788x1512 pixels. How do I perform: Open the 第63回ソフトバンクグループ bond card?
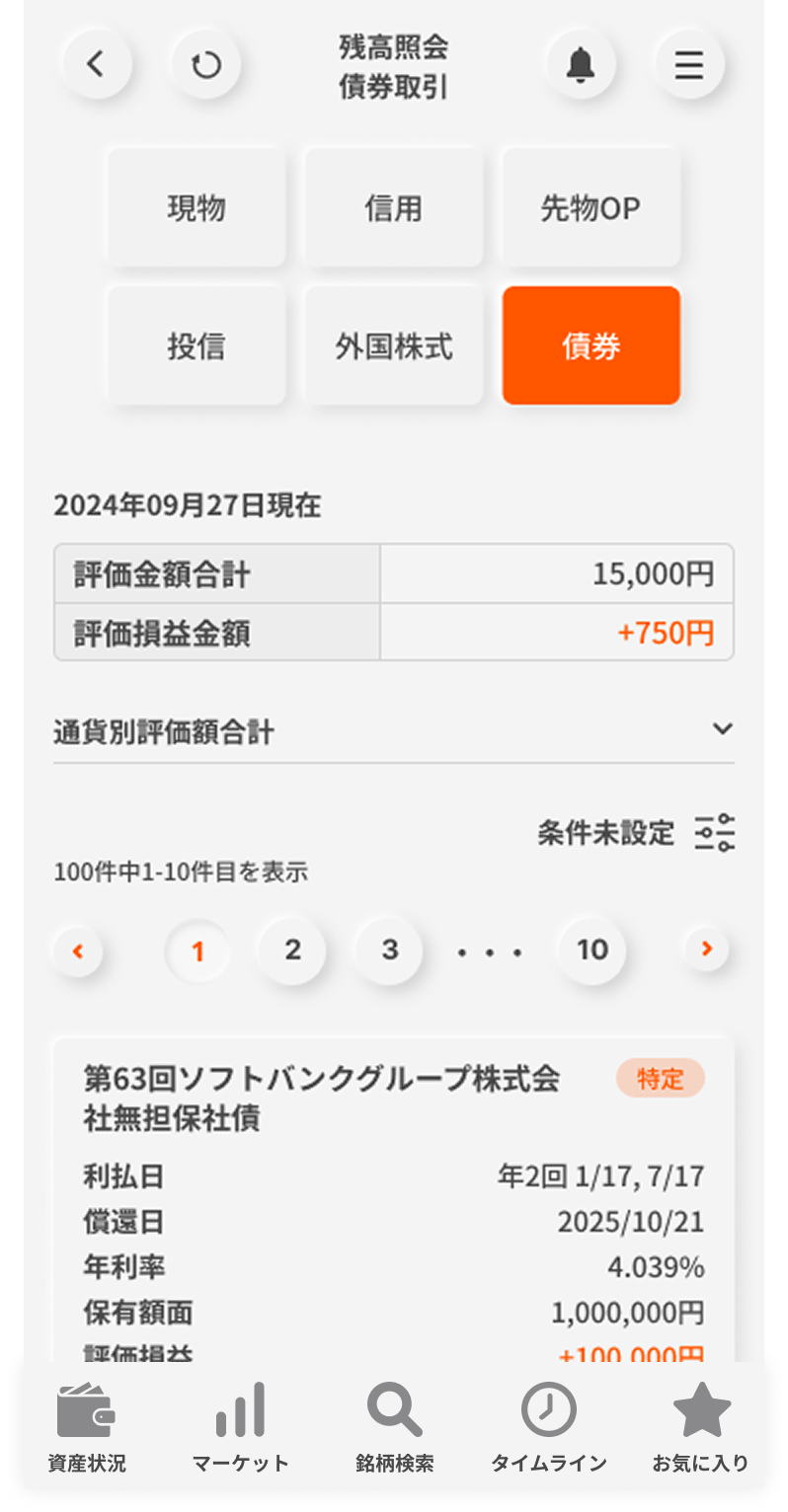pyautogui.click(x=322, y=1097)
